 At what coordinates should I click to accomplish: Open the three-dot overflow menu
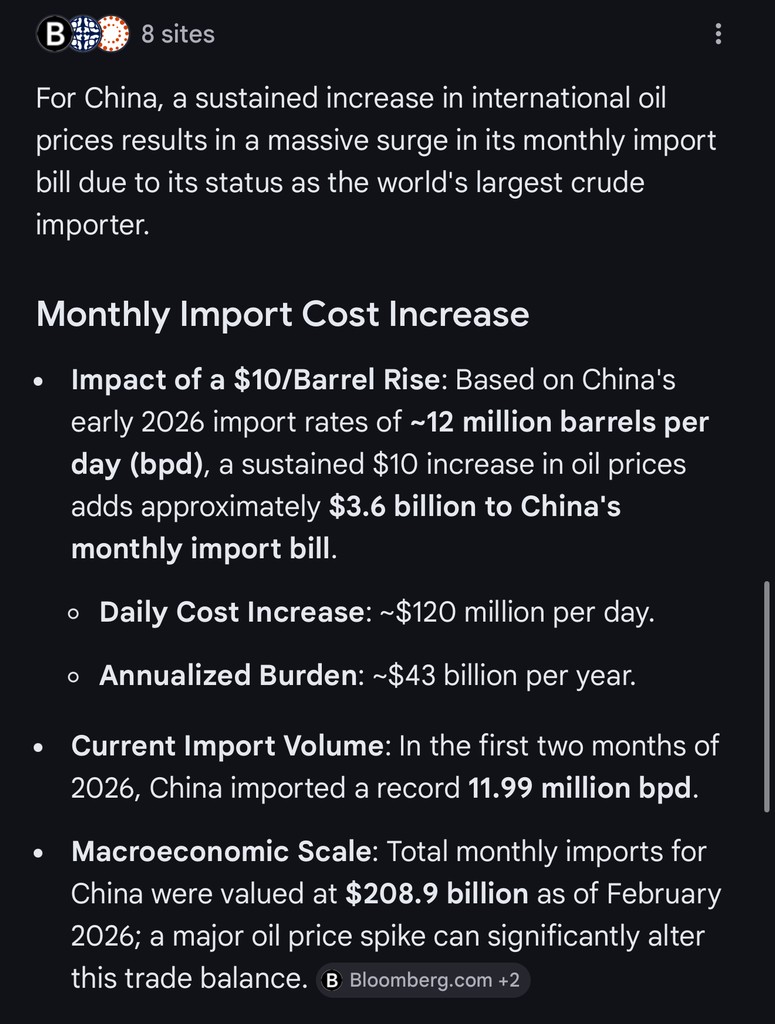coord(718,35)
